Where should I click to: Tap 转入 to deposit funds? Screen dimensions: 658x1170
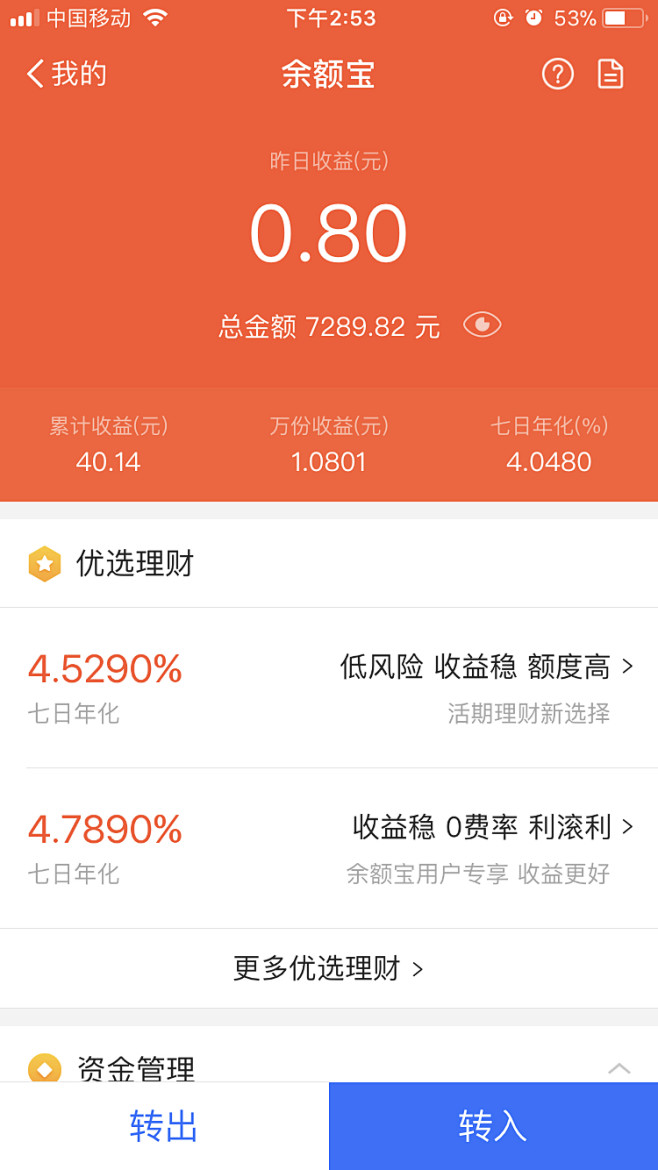point(493,1126)
